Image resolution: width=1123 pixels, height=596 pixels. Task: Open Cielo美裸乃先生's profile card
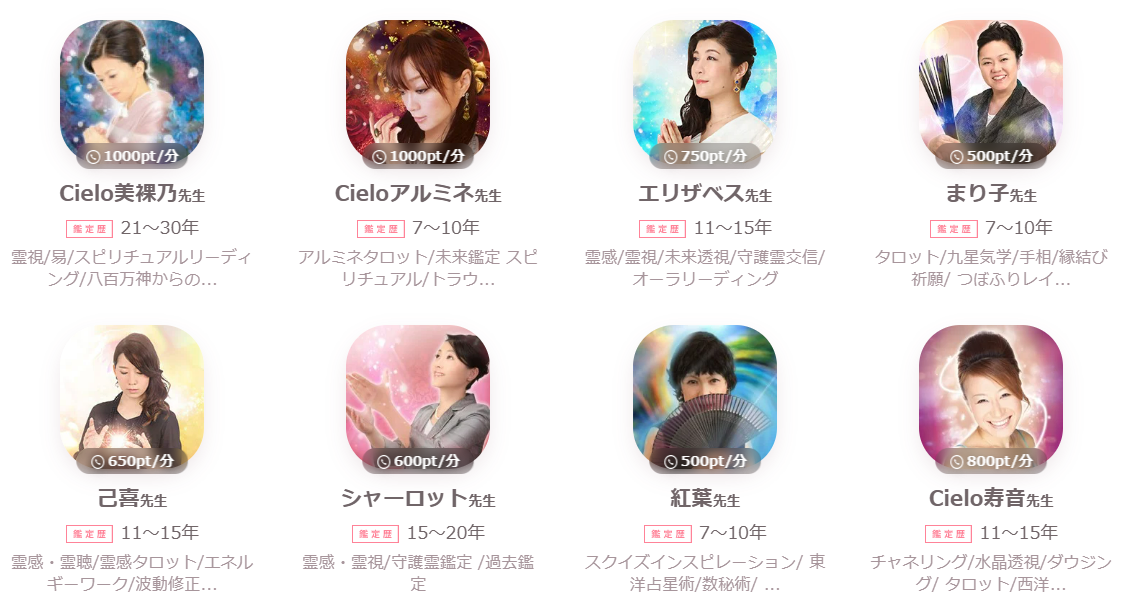point(131,92)
